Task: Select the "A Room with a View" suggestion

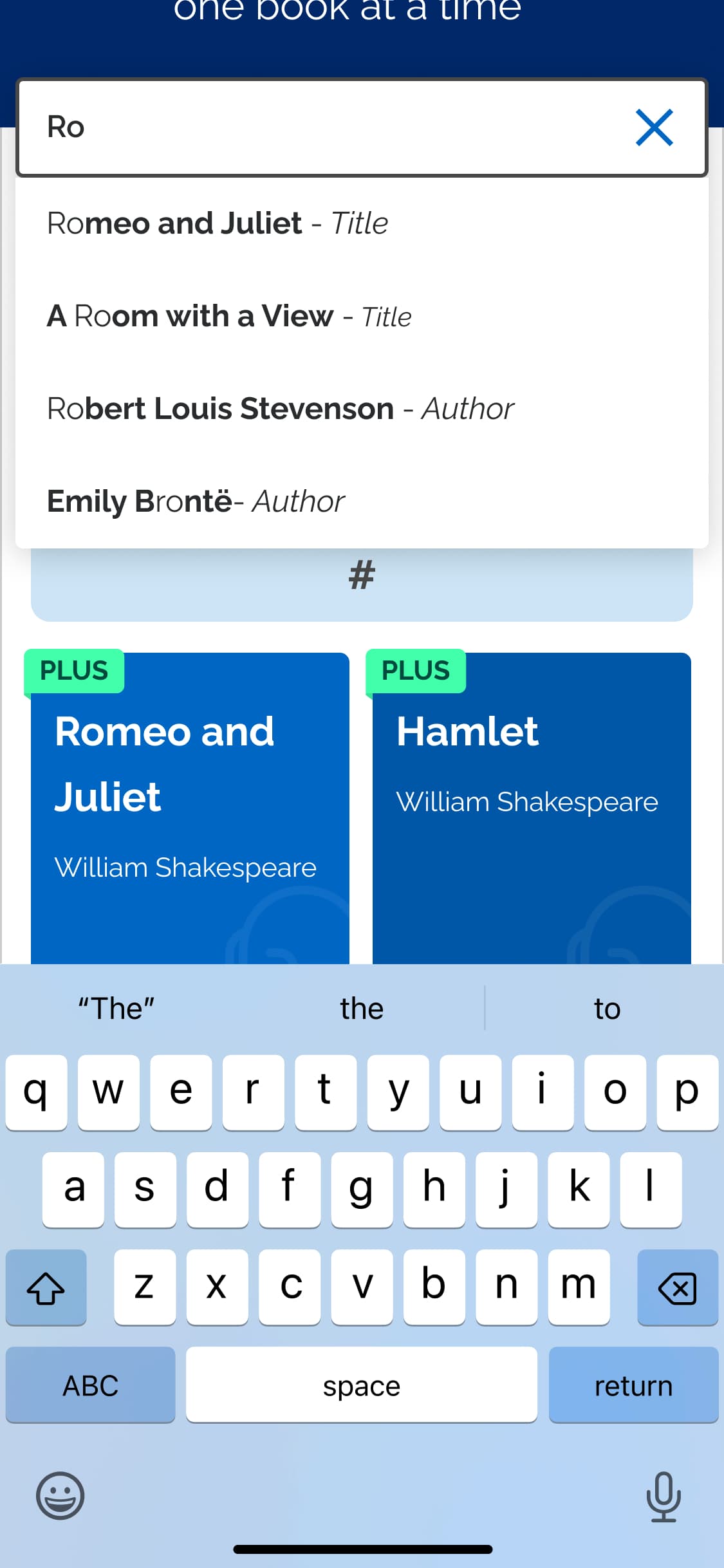Action: click(x=230, y=315)
